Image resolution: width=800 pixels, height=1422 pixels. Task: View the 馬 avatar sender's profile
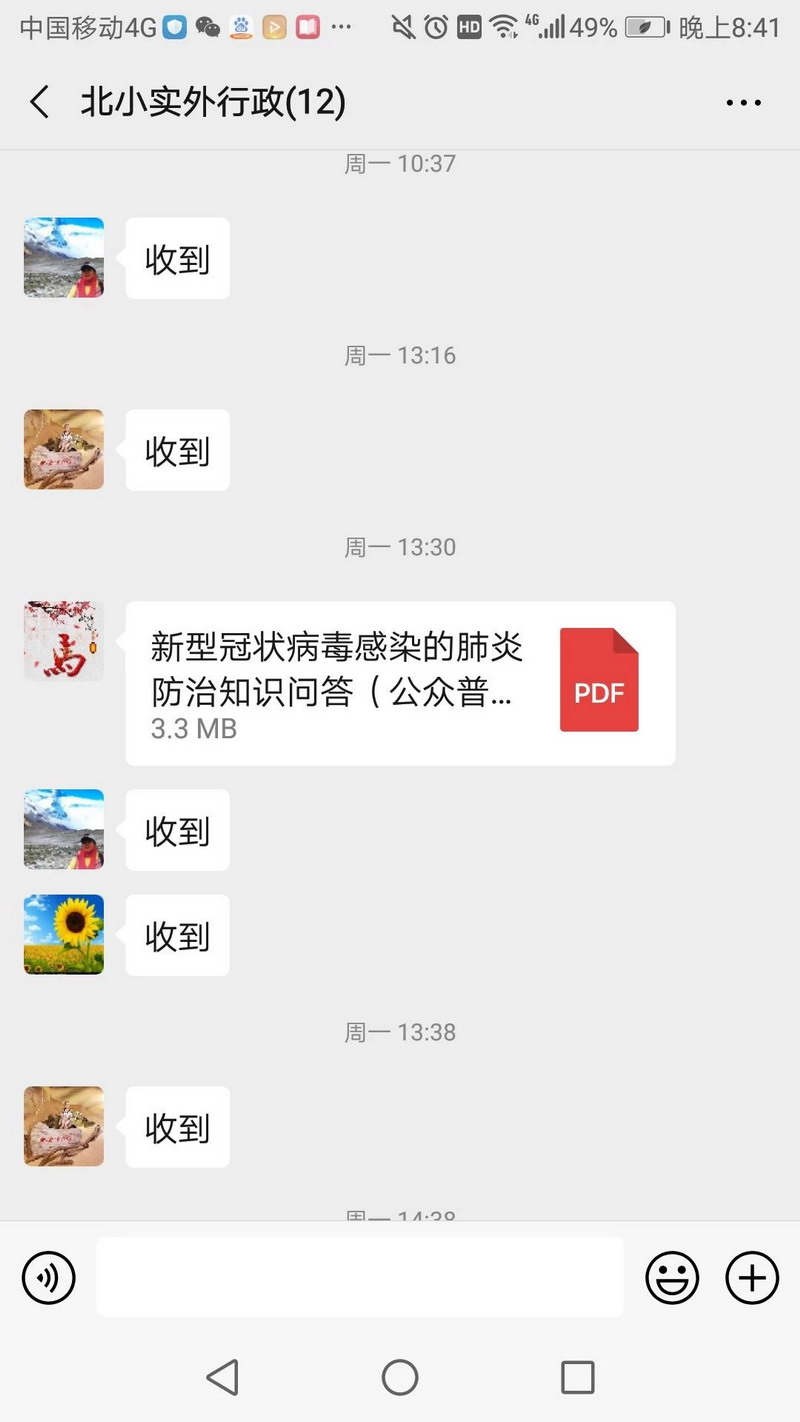[x=64, y=641]
